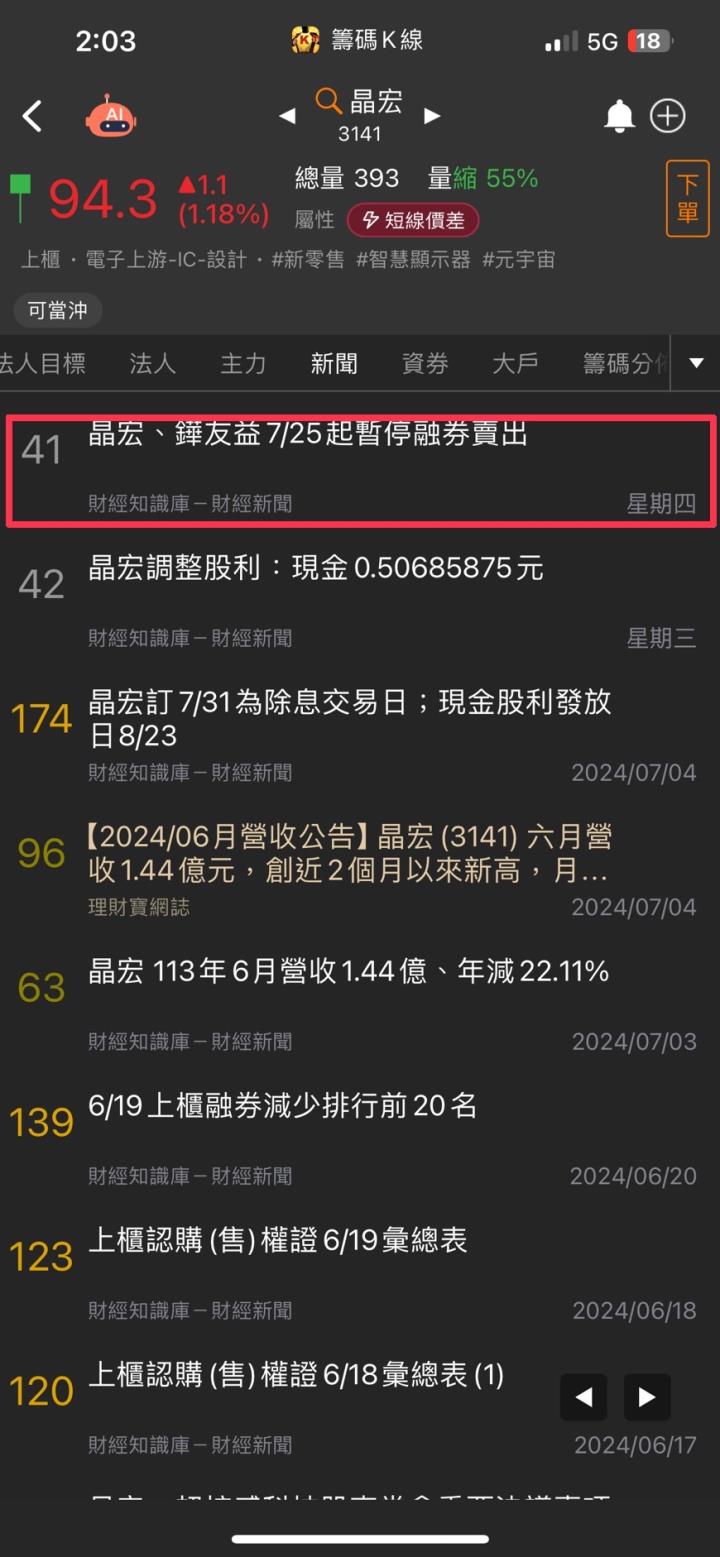Tap the plus icon to add stock

pos(667,116)
